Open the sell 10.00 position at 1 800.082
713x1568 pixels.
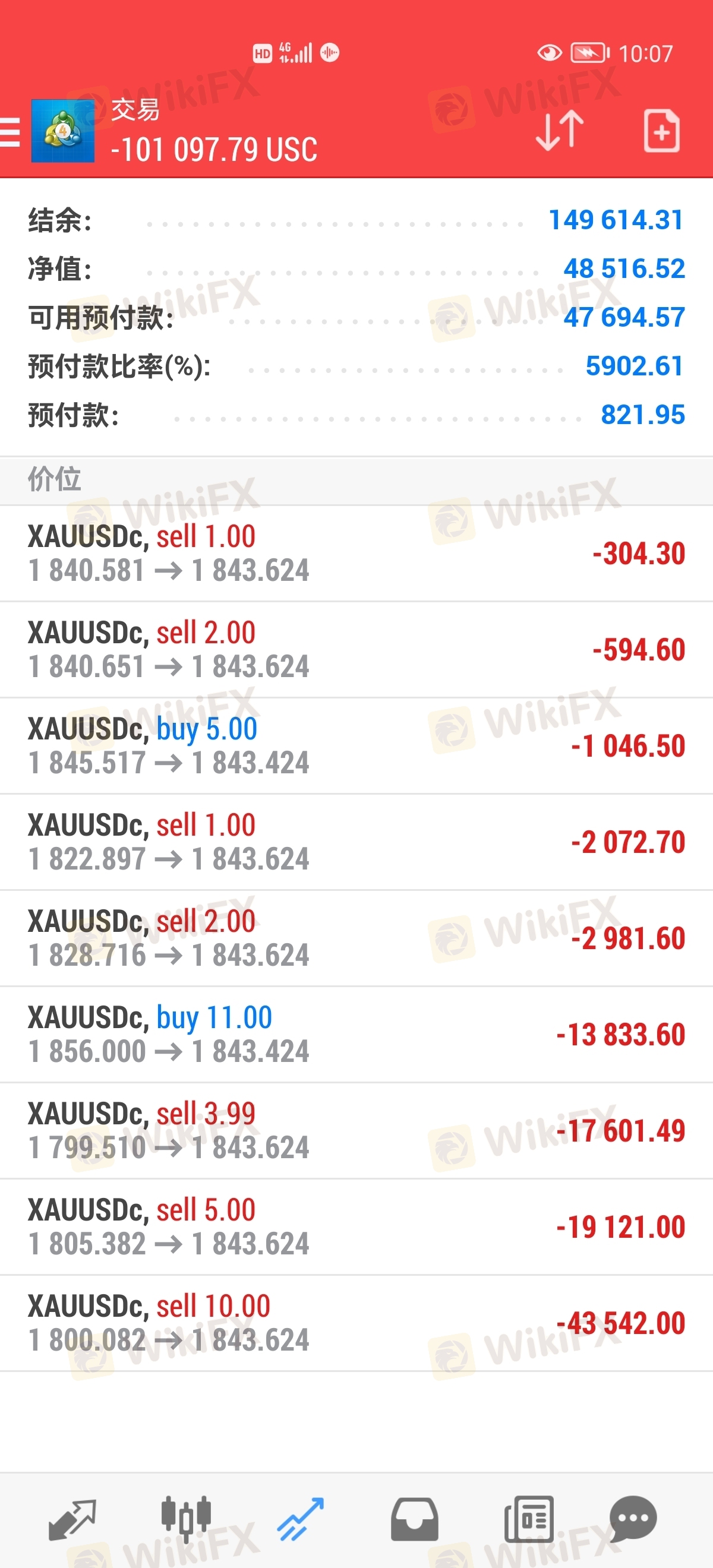[356, 1323]
